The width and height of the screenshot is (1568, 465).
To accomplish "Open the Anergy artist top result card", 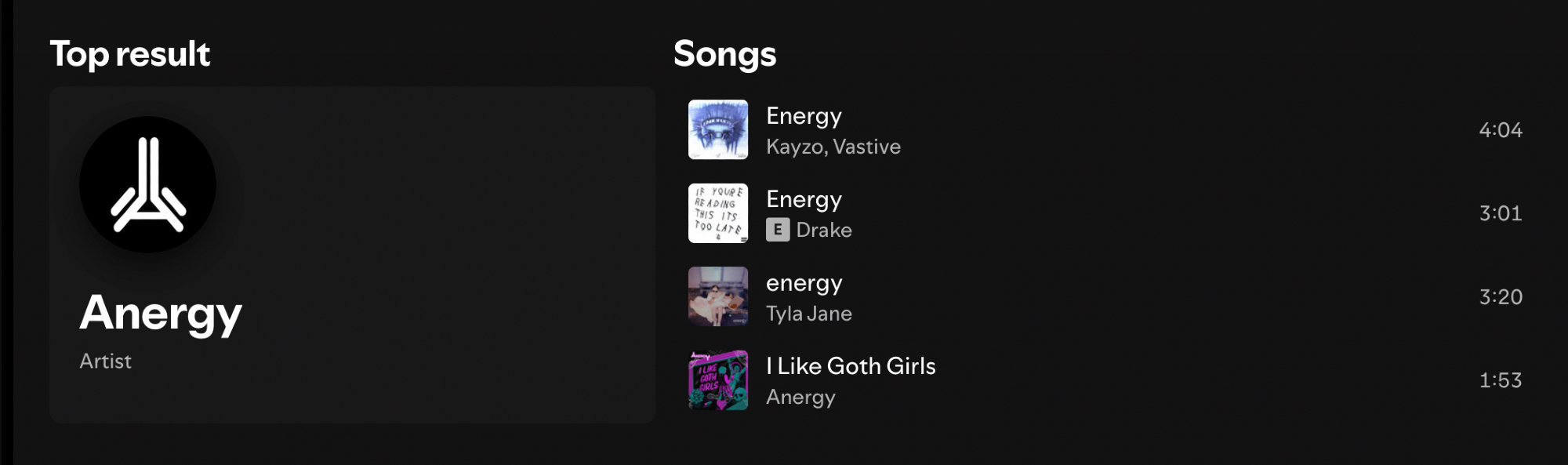I will click(352, 255).
